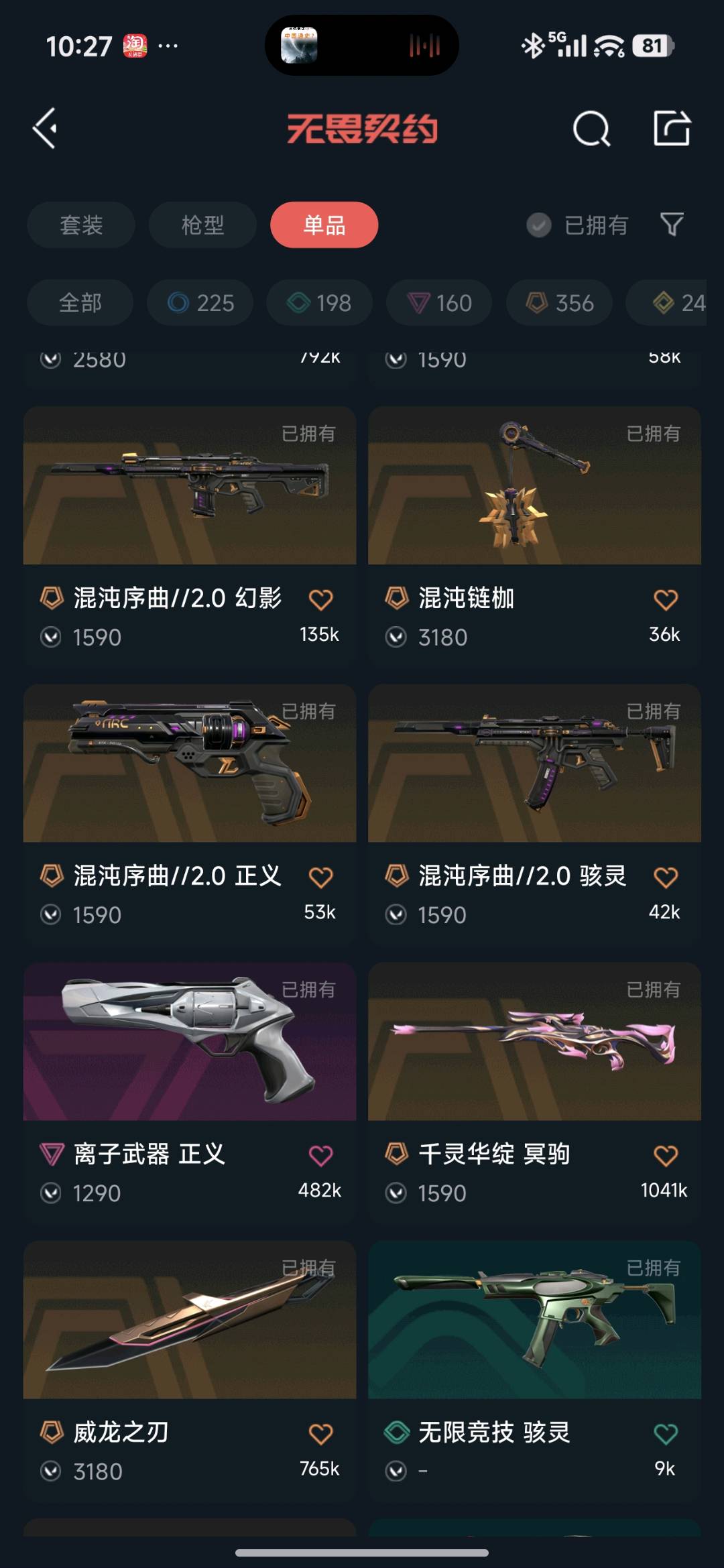Filter by the 198 tier chip
This screenshot has width=724, height=1568.
[x=320, y=303]
